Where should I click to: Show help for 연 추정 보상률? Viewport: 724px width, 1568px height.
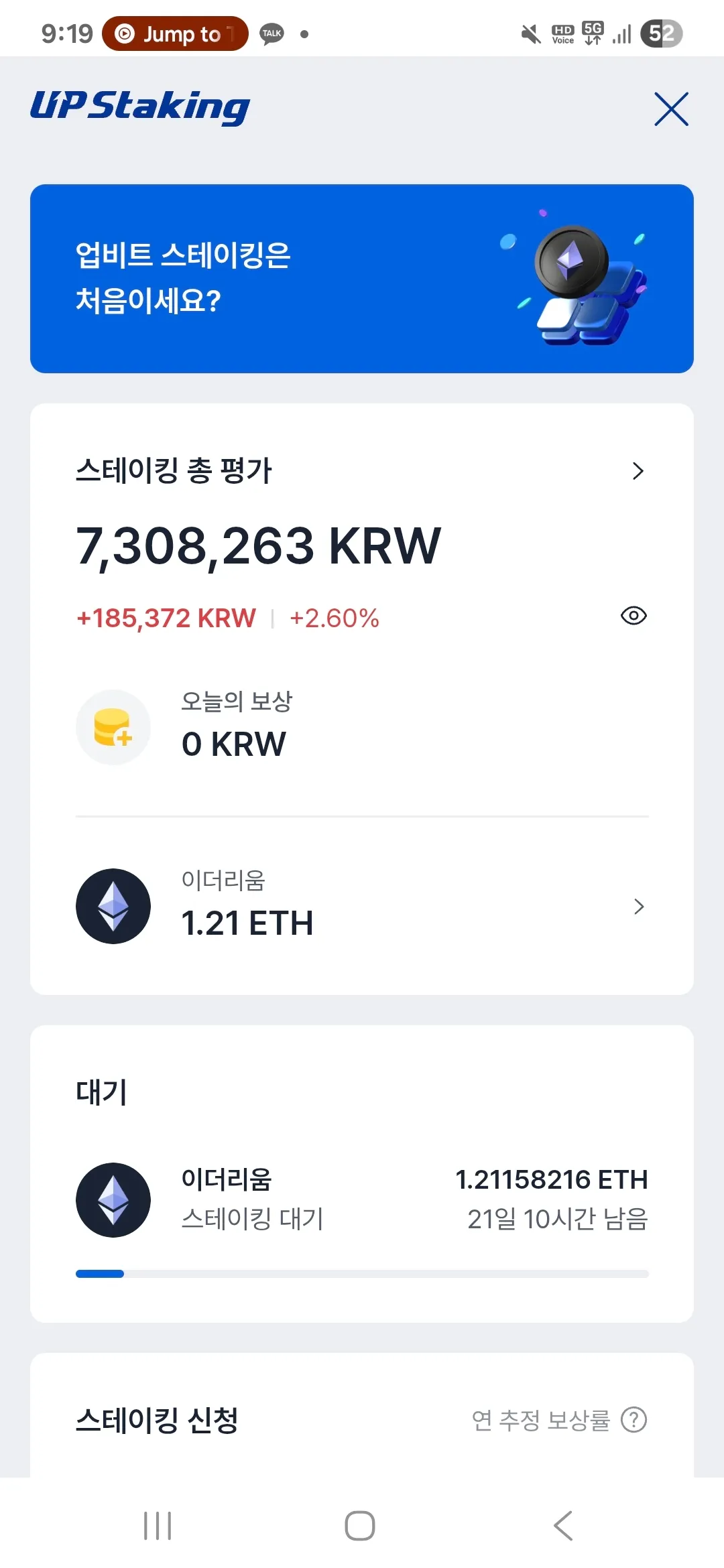(633, 1419)
